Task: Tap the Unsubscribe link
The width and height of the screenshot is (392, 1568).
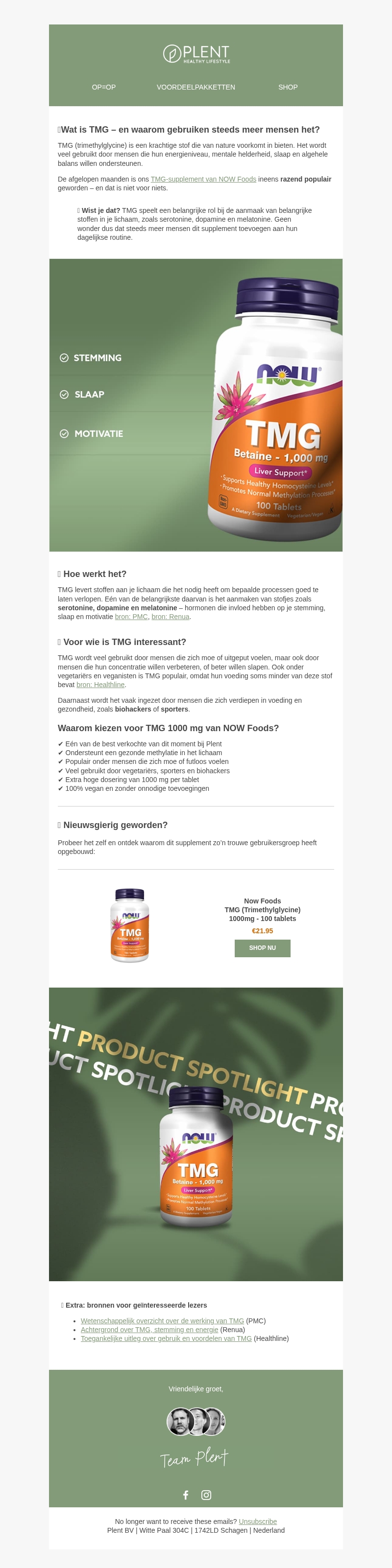Action: (x=257, y=1521)
